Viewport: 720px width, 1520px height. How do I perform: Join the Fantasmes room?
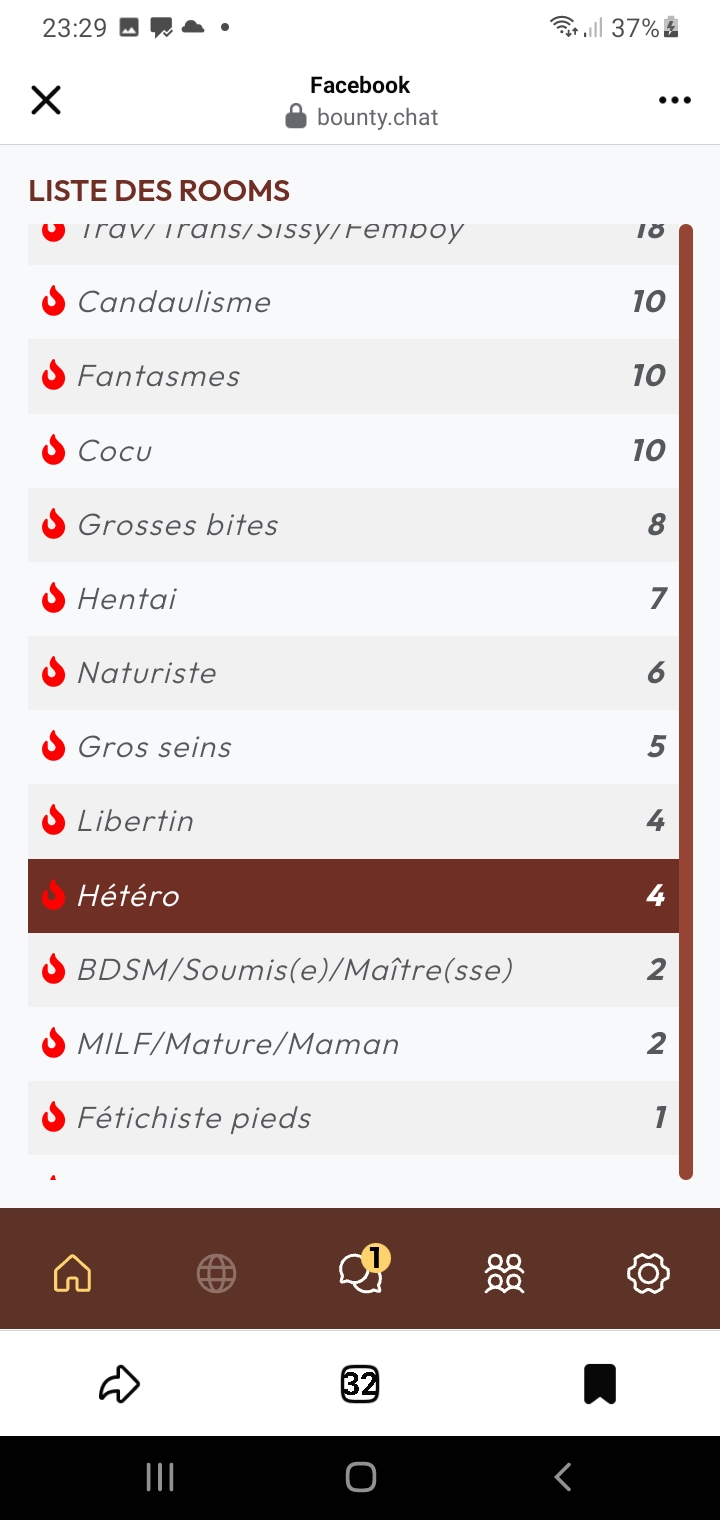click(x=353, y=376)
